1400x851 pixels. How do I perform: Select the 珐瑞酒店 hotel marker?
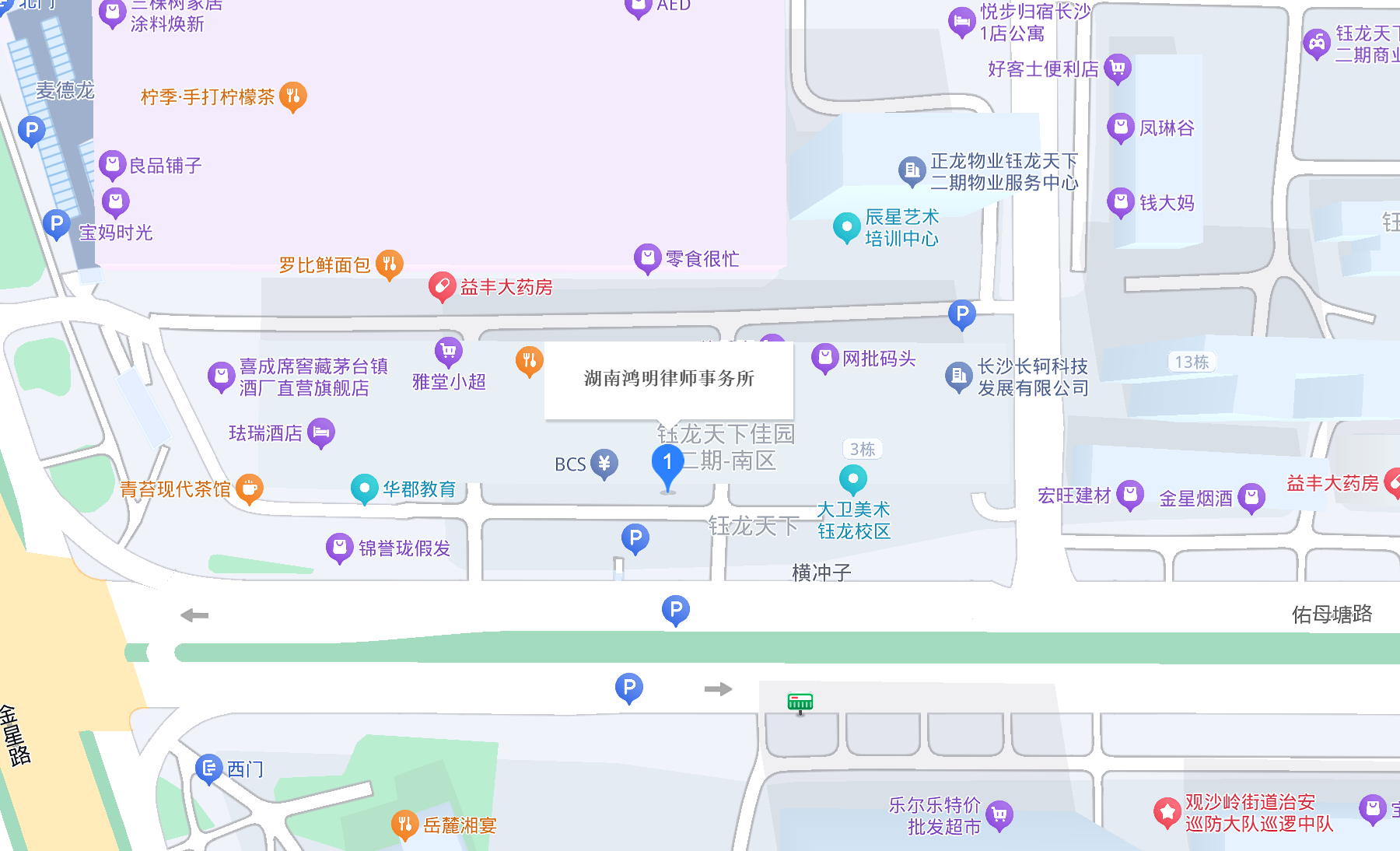321,433
